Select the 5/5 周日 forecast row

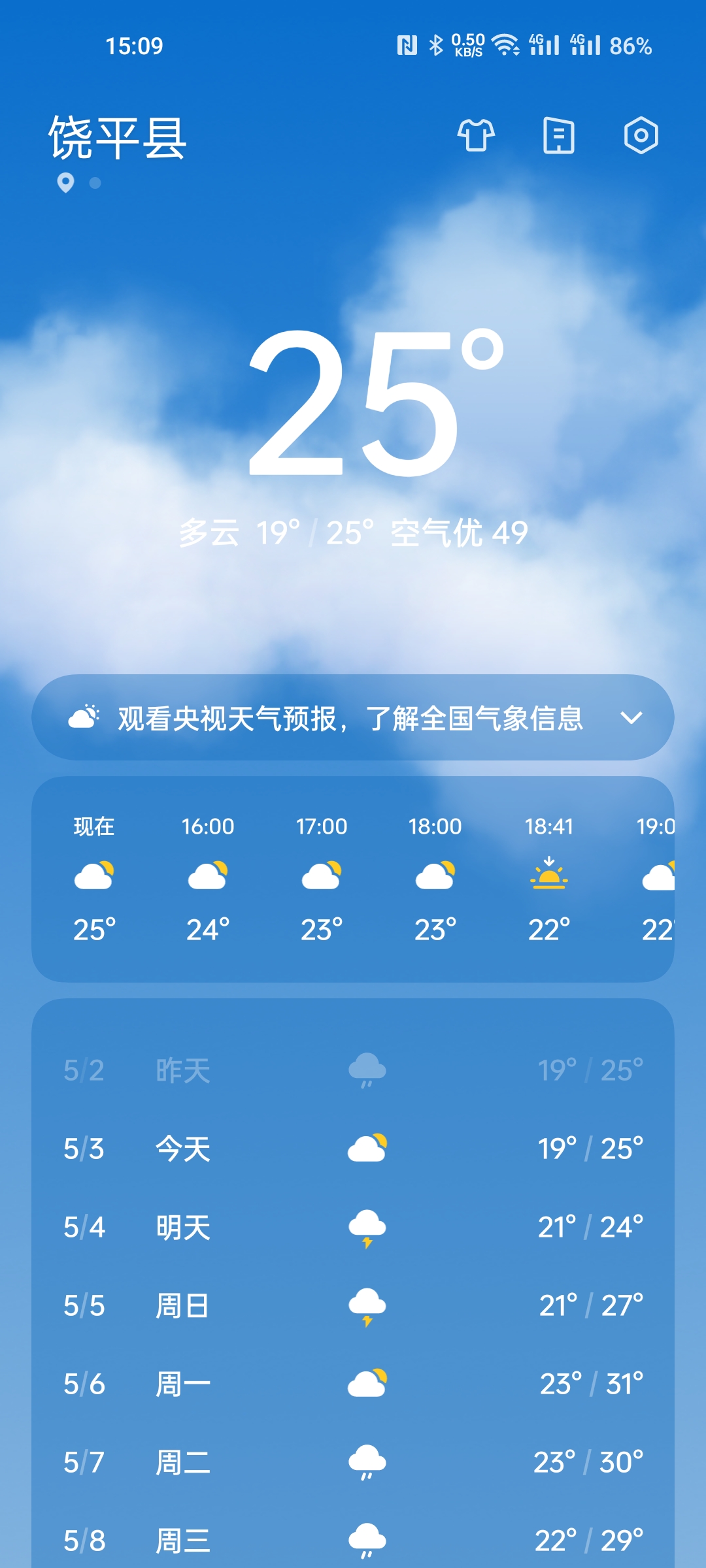coord(353,1305)
